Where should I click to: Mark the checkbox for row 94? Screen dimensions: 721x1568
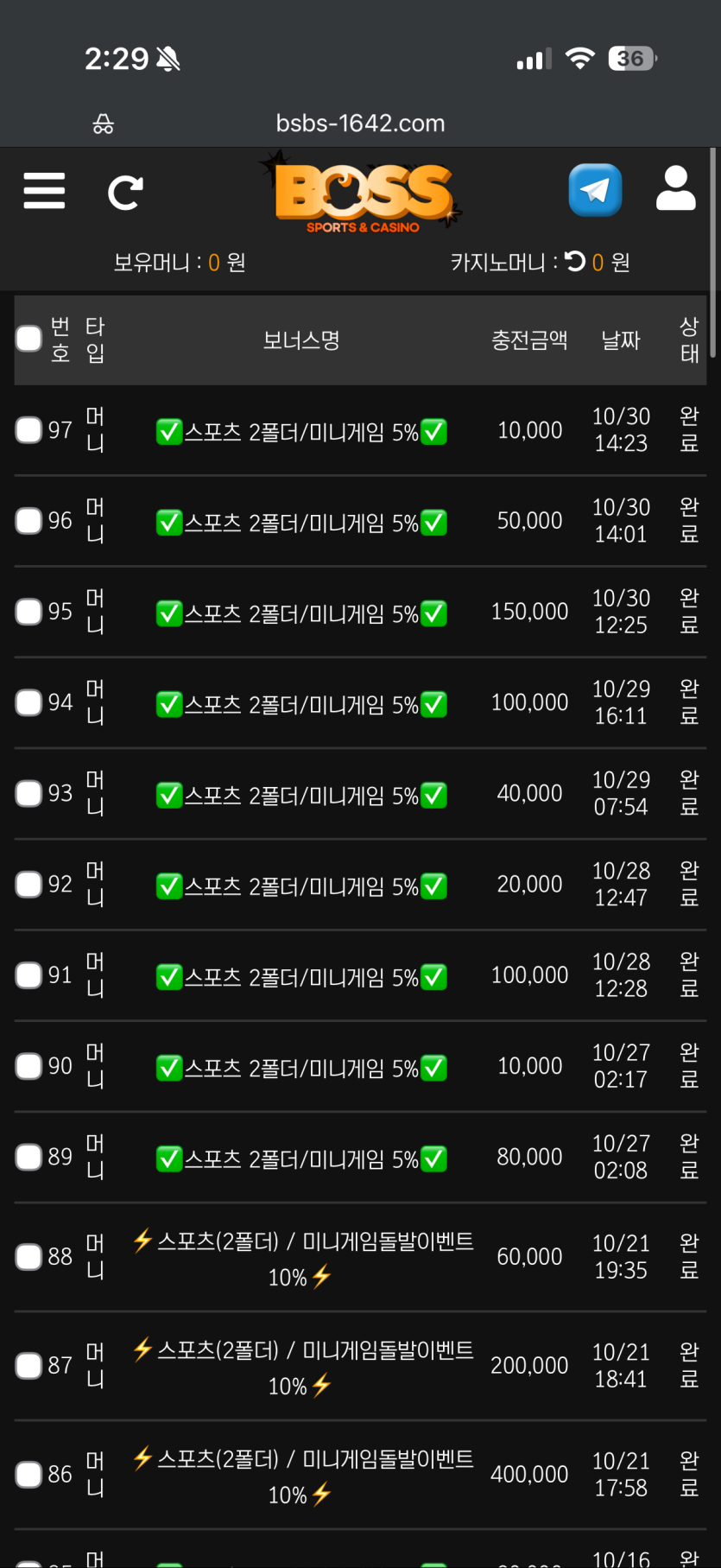click(29, 702)
